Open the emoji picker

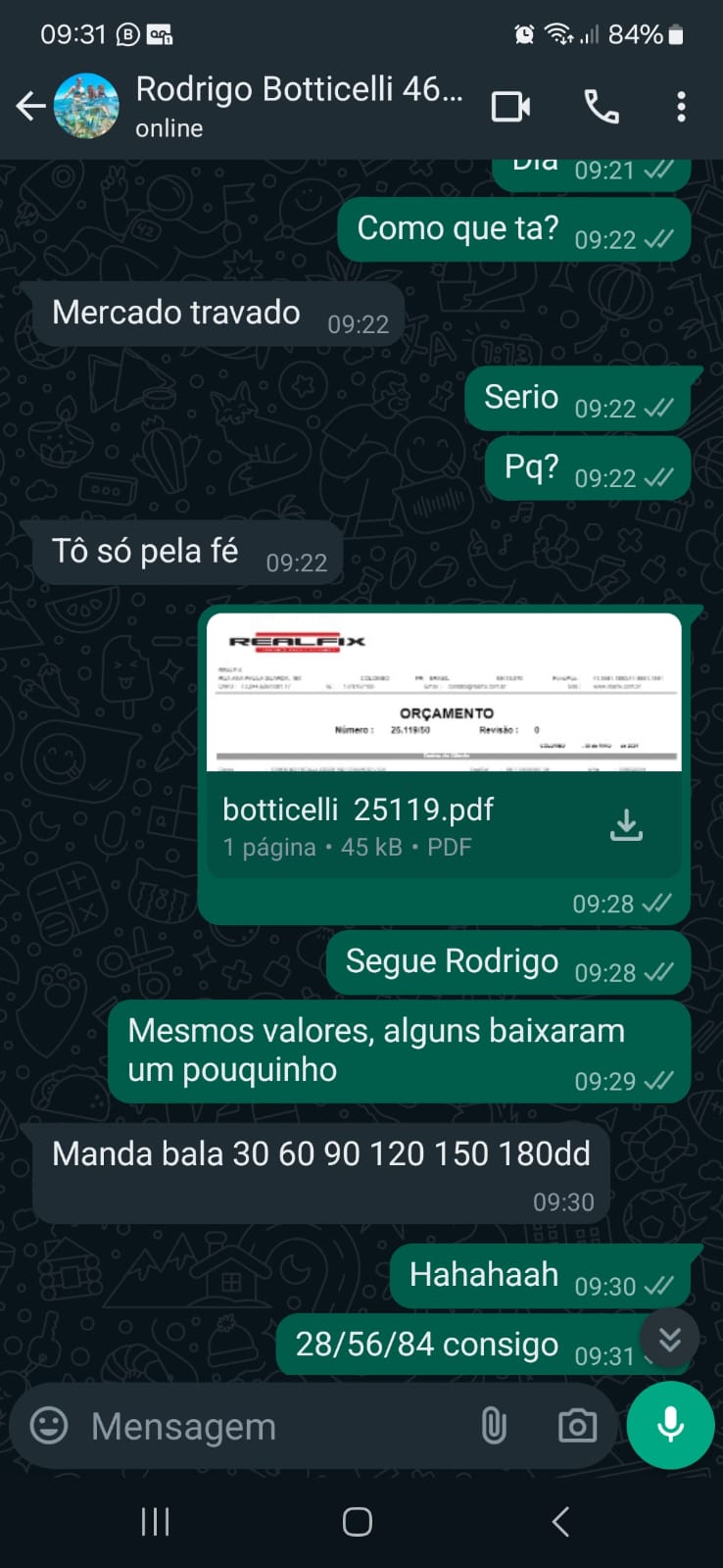pos(49,1426)
